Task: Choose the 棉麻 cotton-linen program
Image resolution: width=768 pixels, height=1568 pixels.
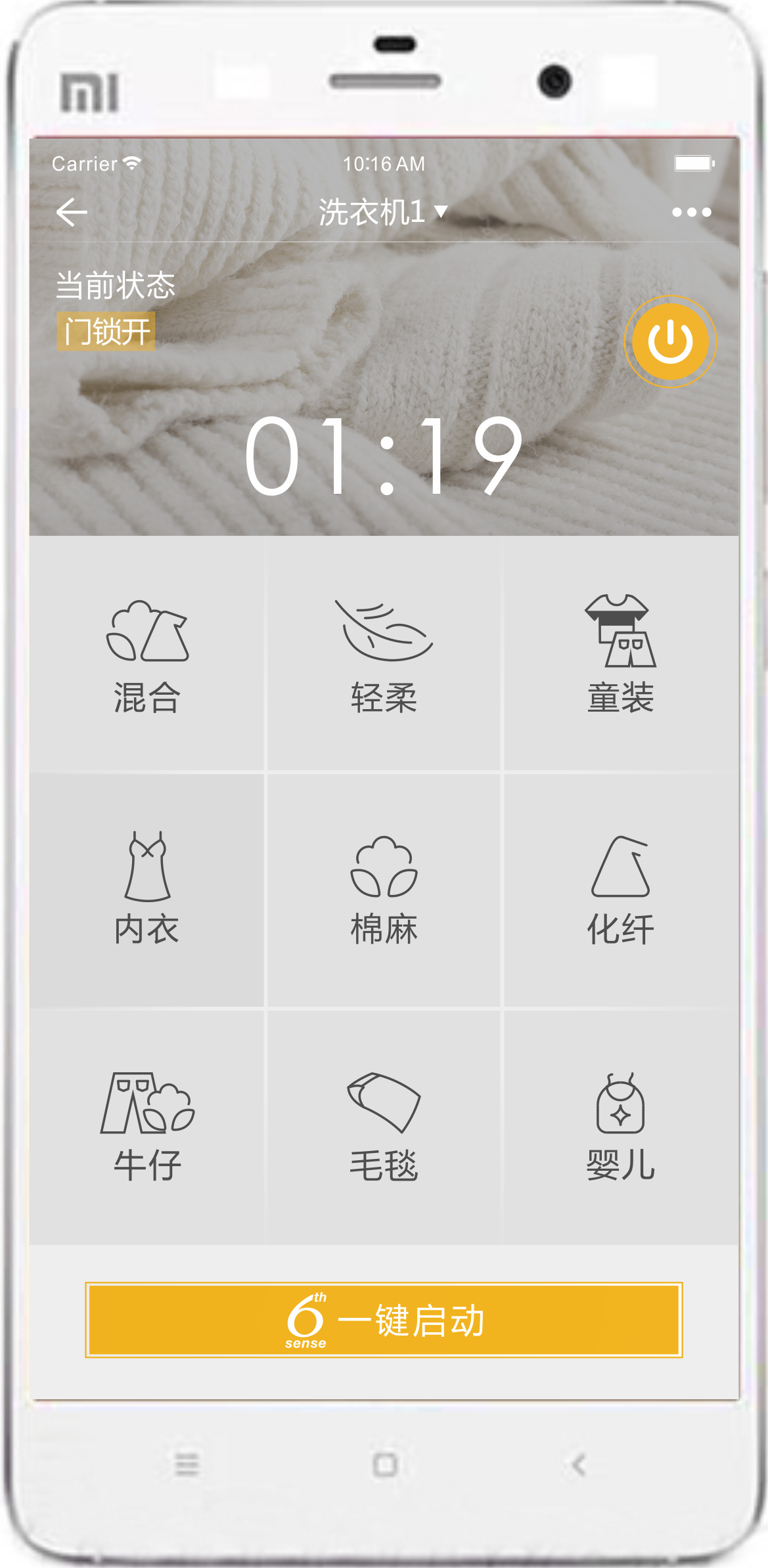Action: click(x=384, y=890)
